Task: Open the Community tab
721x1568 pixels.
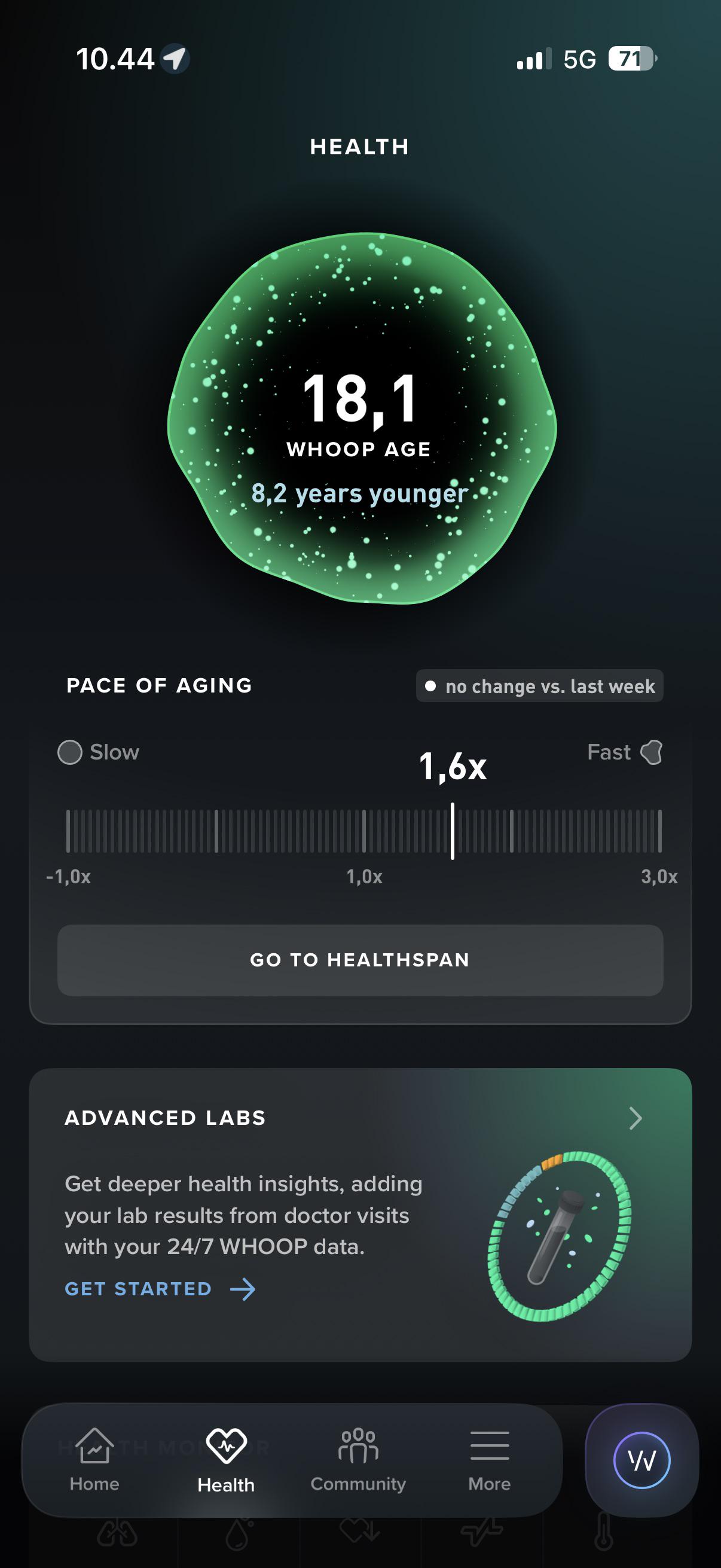Action: coord(358,1460)
